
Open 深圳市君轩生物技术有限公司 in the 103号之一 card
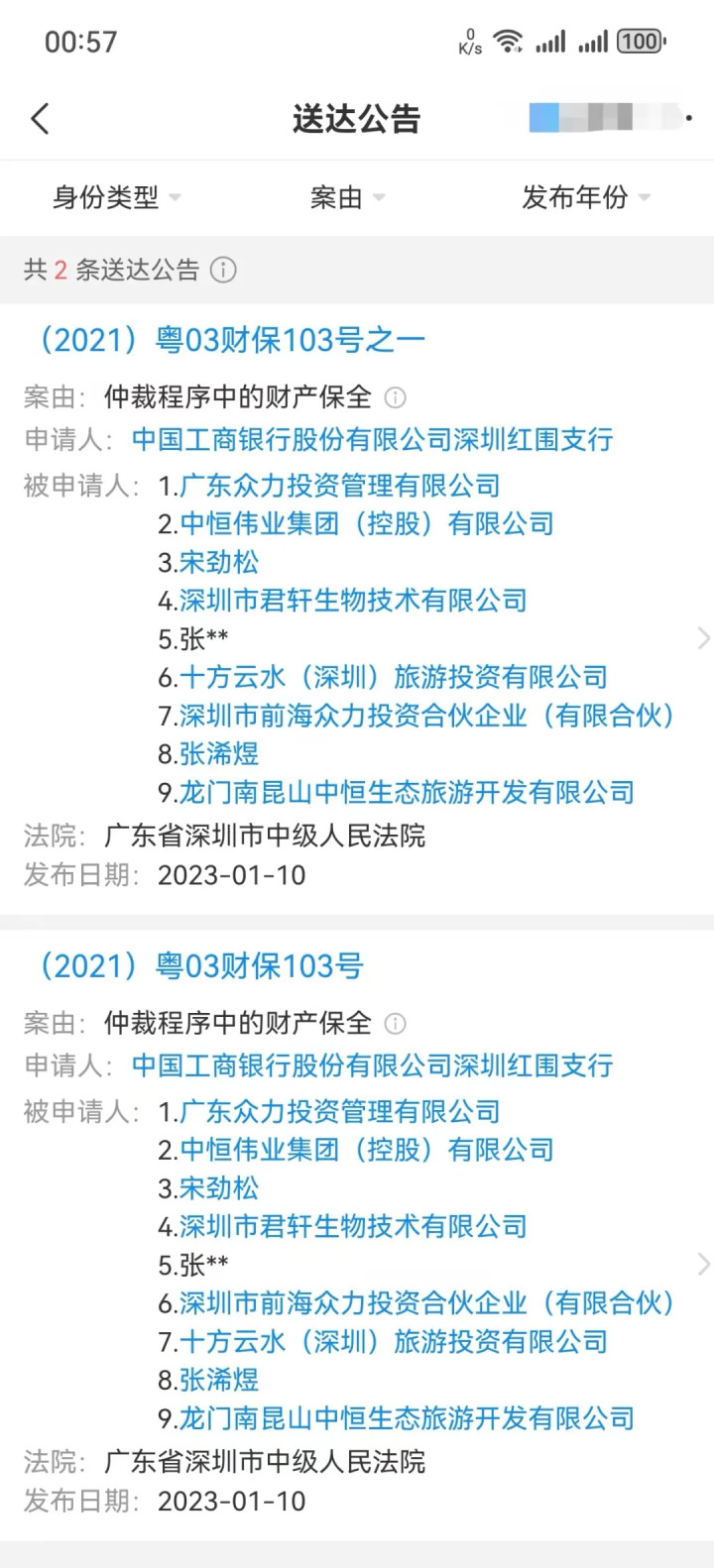coord(353,600)
